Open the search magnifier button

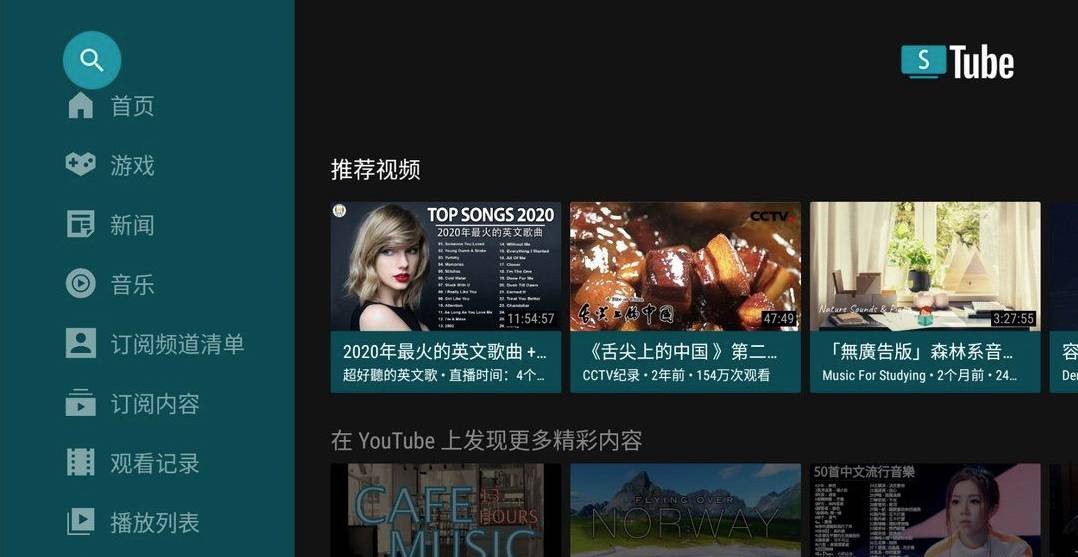point(92,60)
